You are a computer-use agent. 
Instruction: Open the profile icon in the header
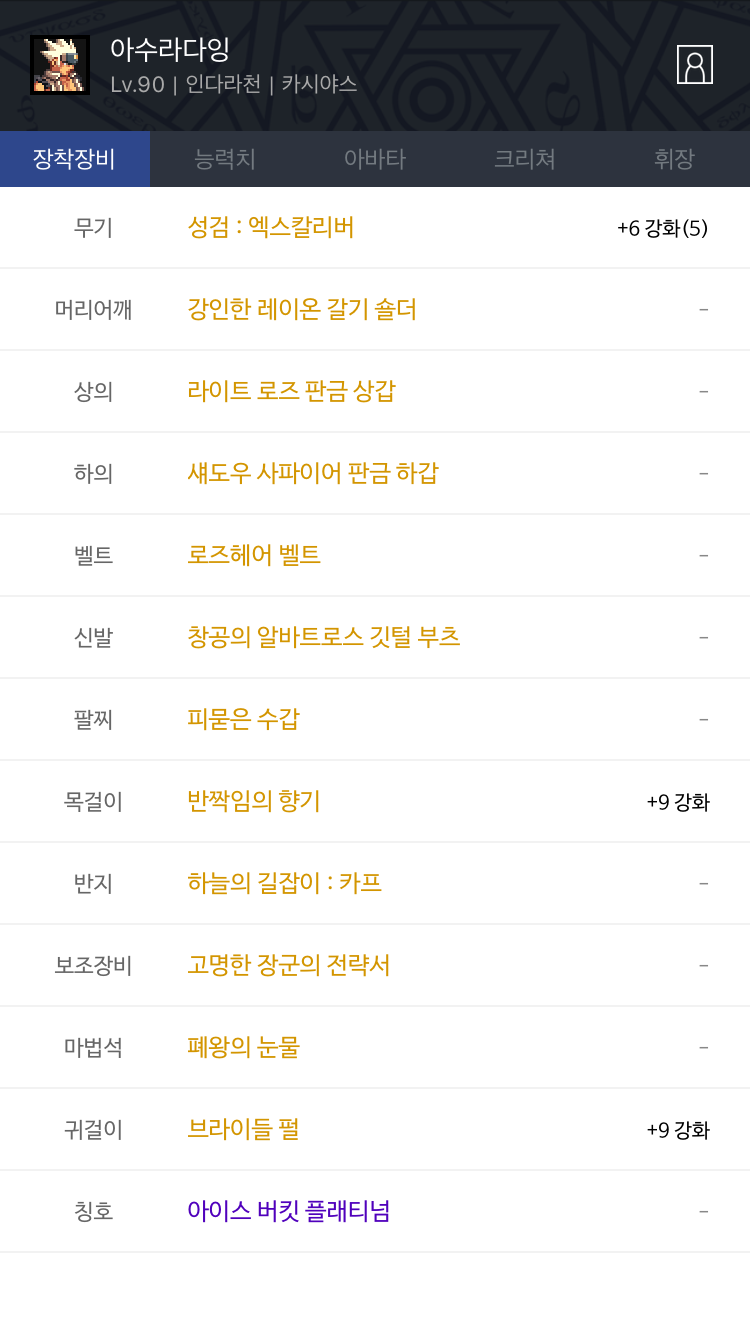(x=695, y=65)
